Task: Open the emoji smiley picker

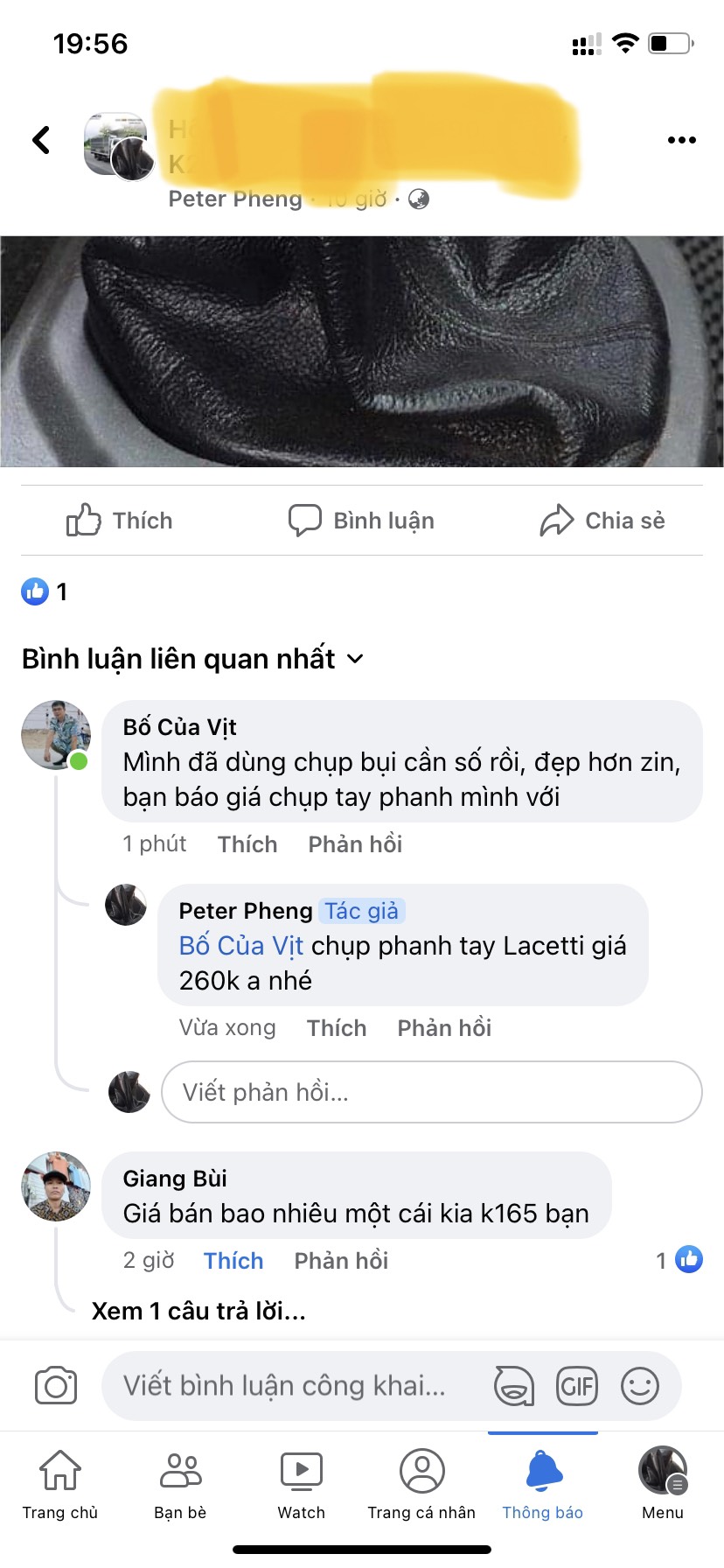Action: click(640, 1386)
